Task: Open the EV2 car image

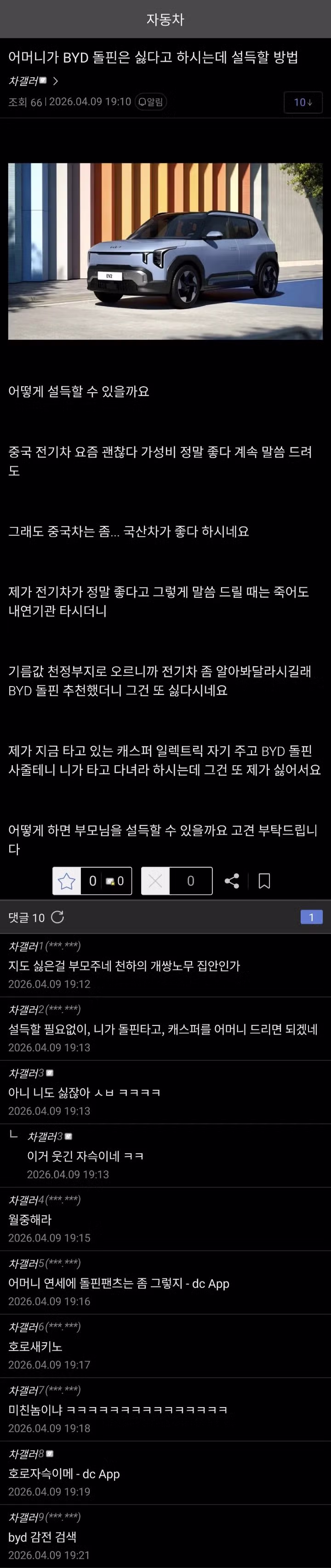Action: tap(165, 251)
